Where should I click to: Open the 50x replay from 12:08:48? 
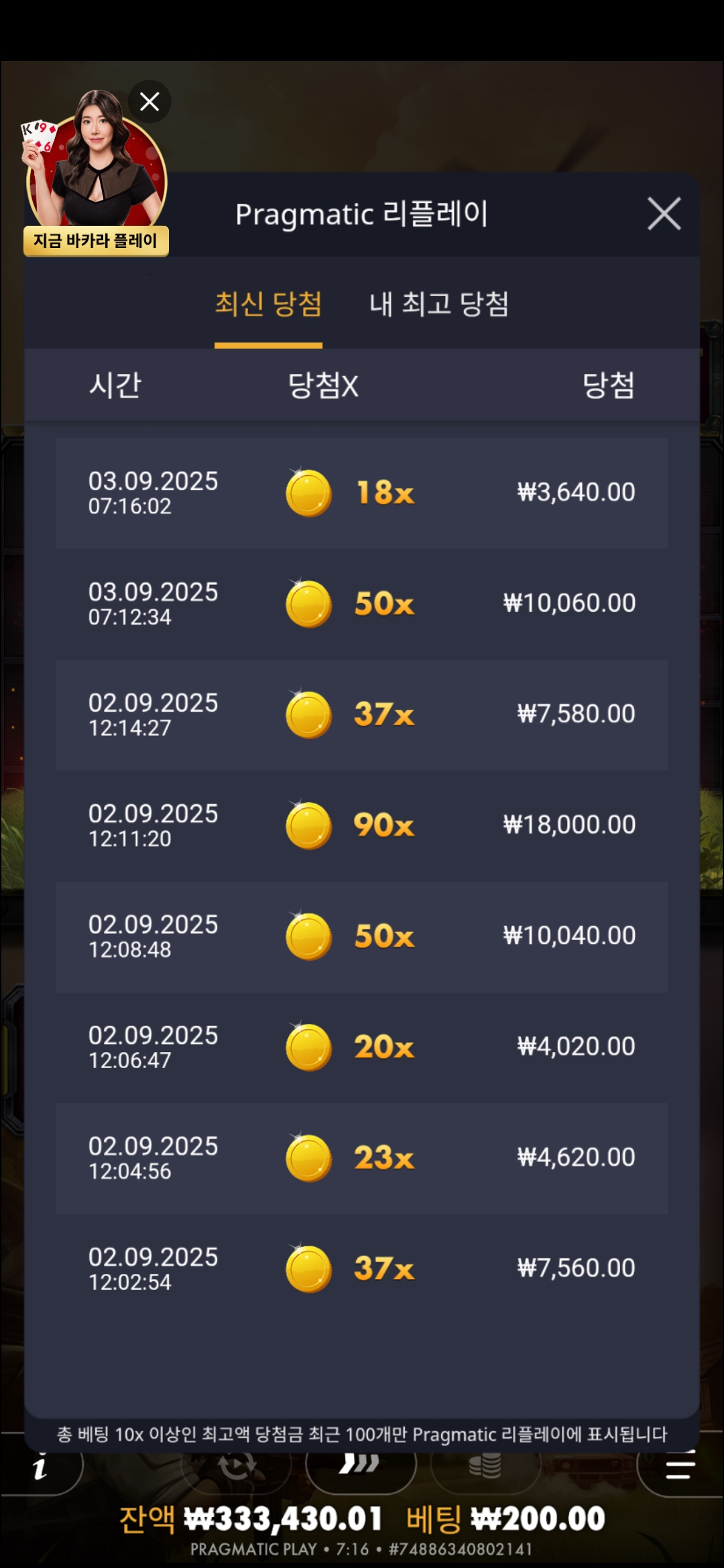[362, 936]
